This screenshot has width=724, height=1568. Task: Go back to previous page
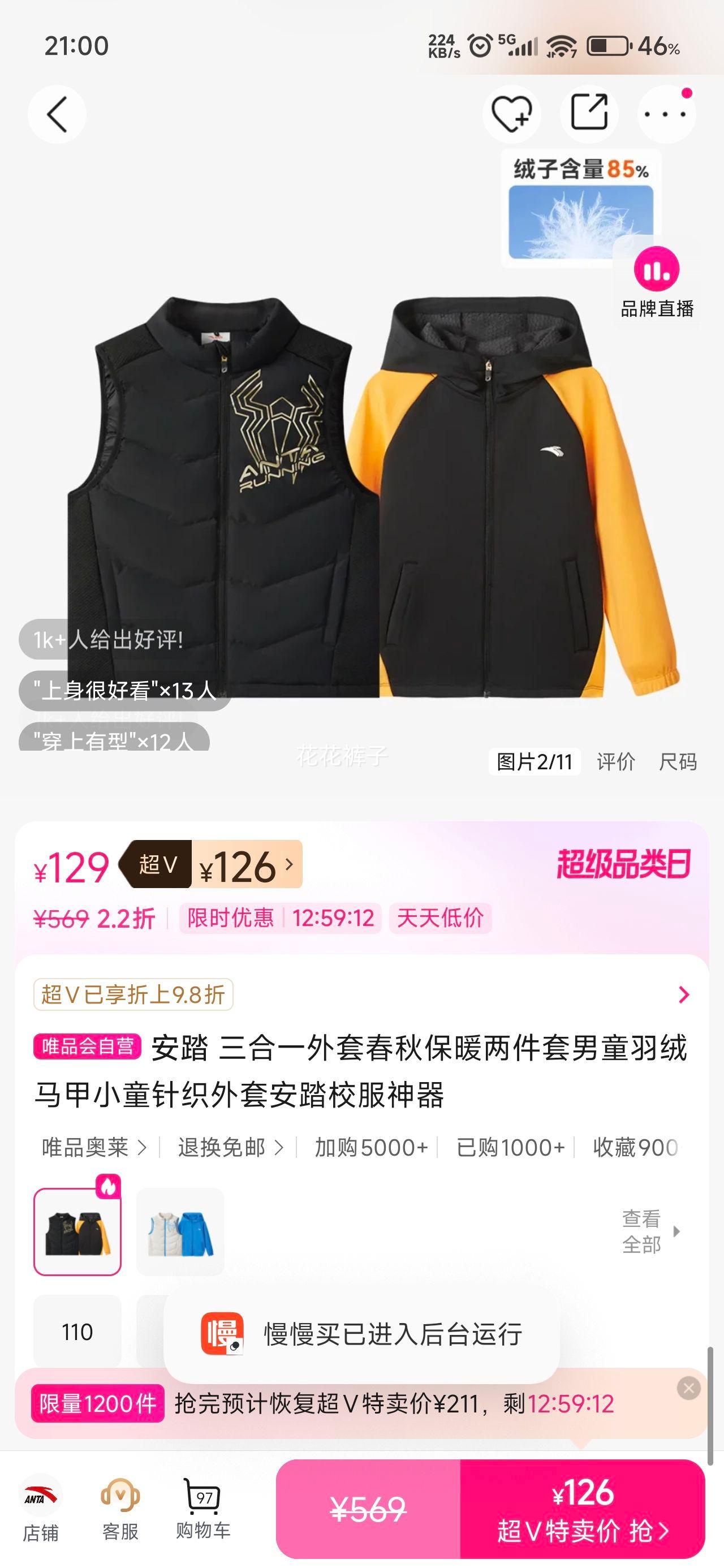57,114
